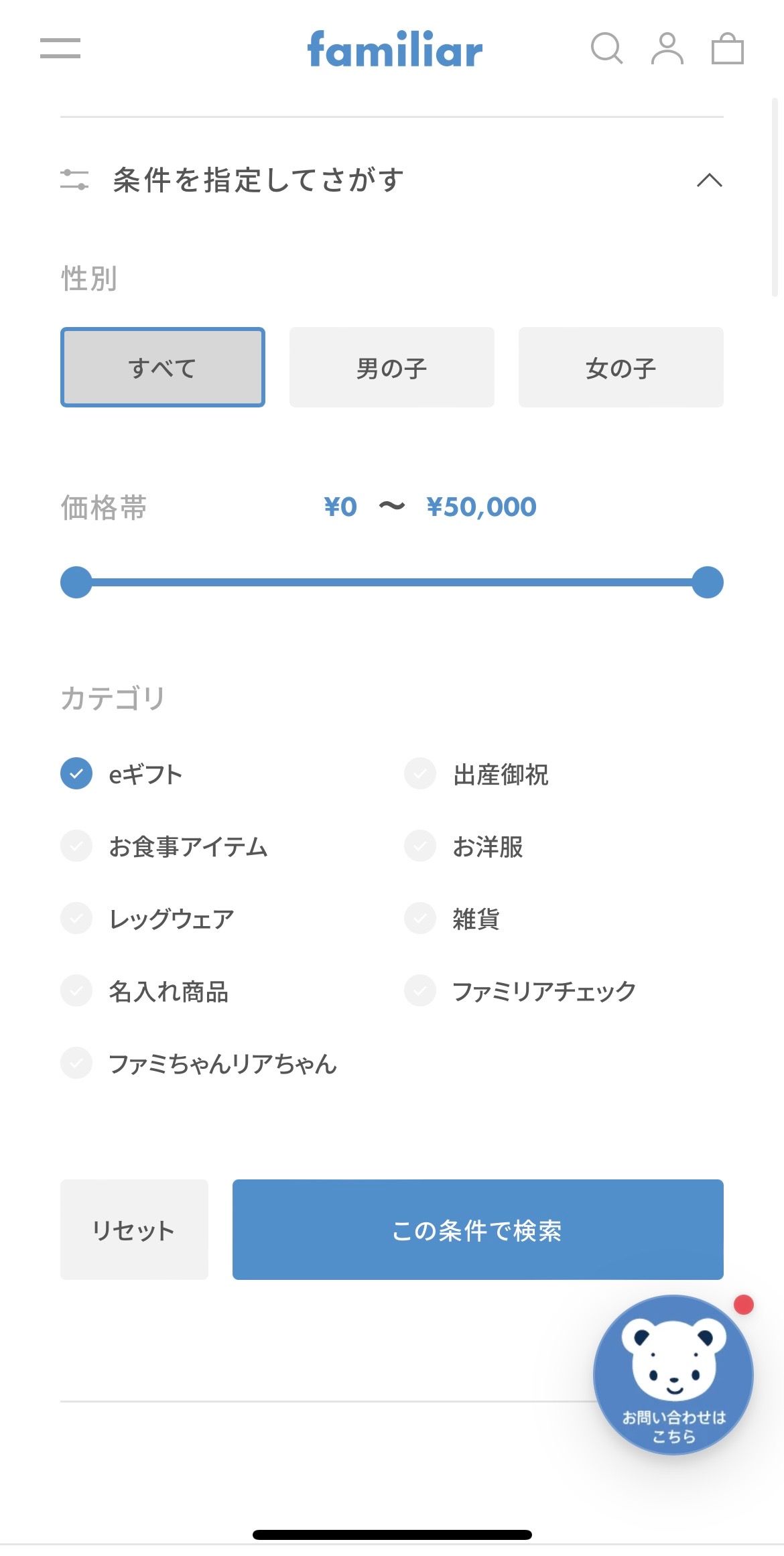Select the 男の子 gender option
Viewport: 784px width, 1556px height.
(392, 367)
